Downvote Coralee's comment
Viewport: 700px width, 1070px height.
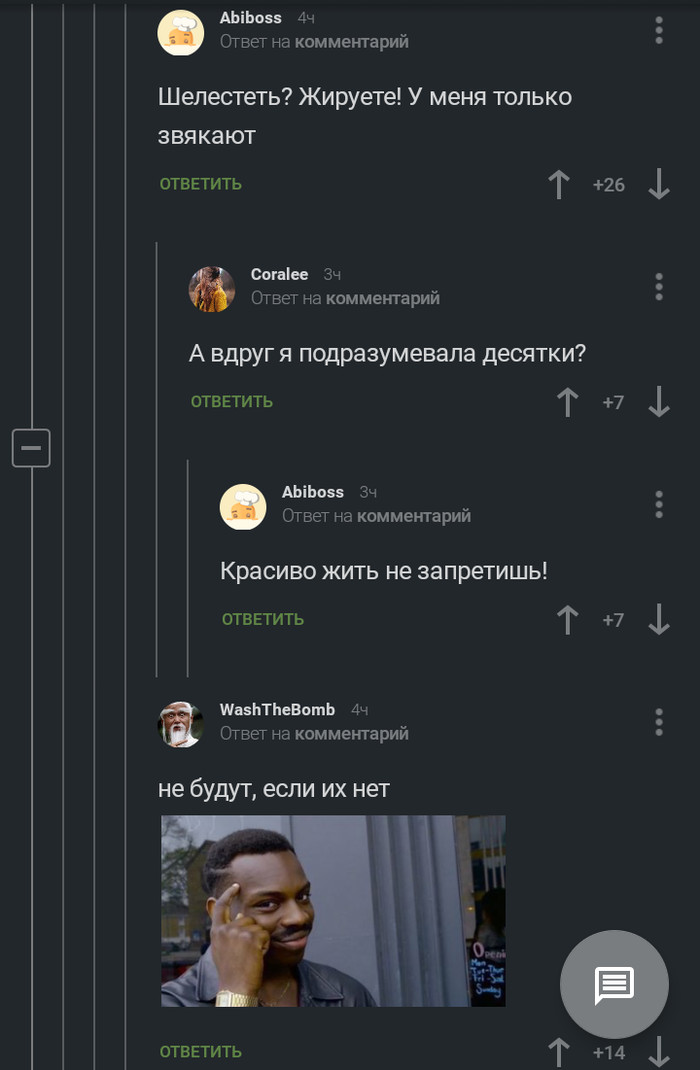coord(659,402)
